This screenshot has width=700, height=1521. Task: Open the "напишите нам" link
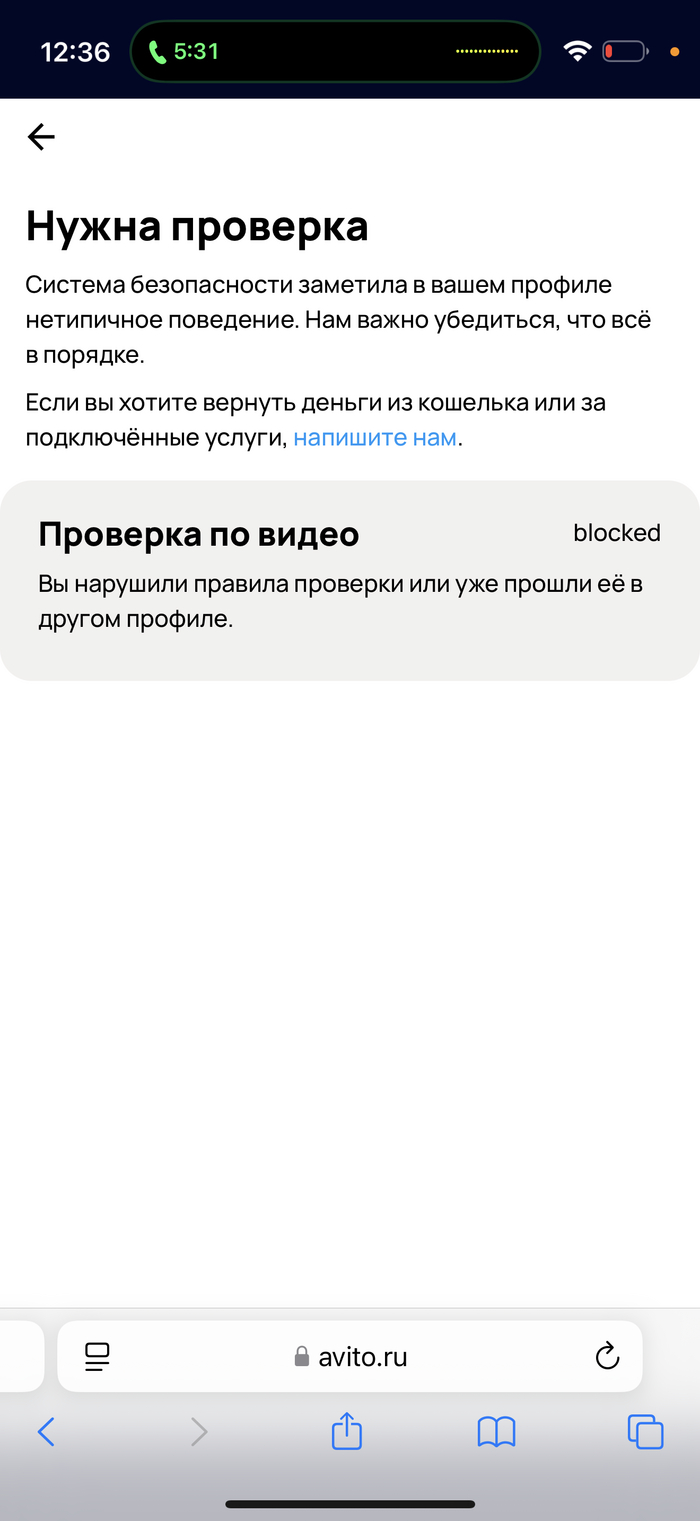coord(374,438)
